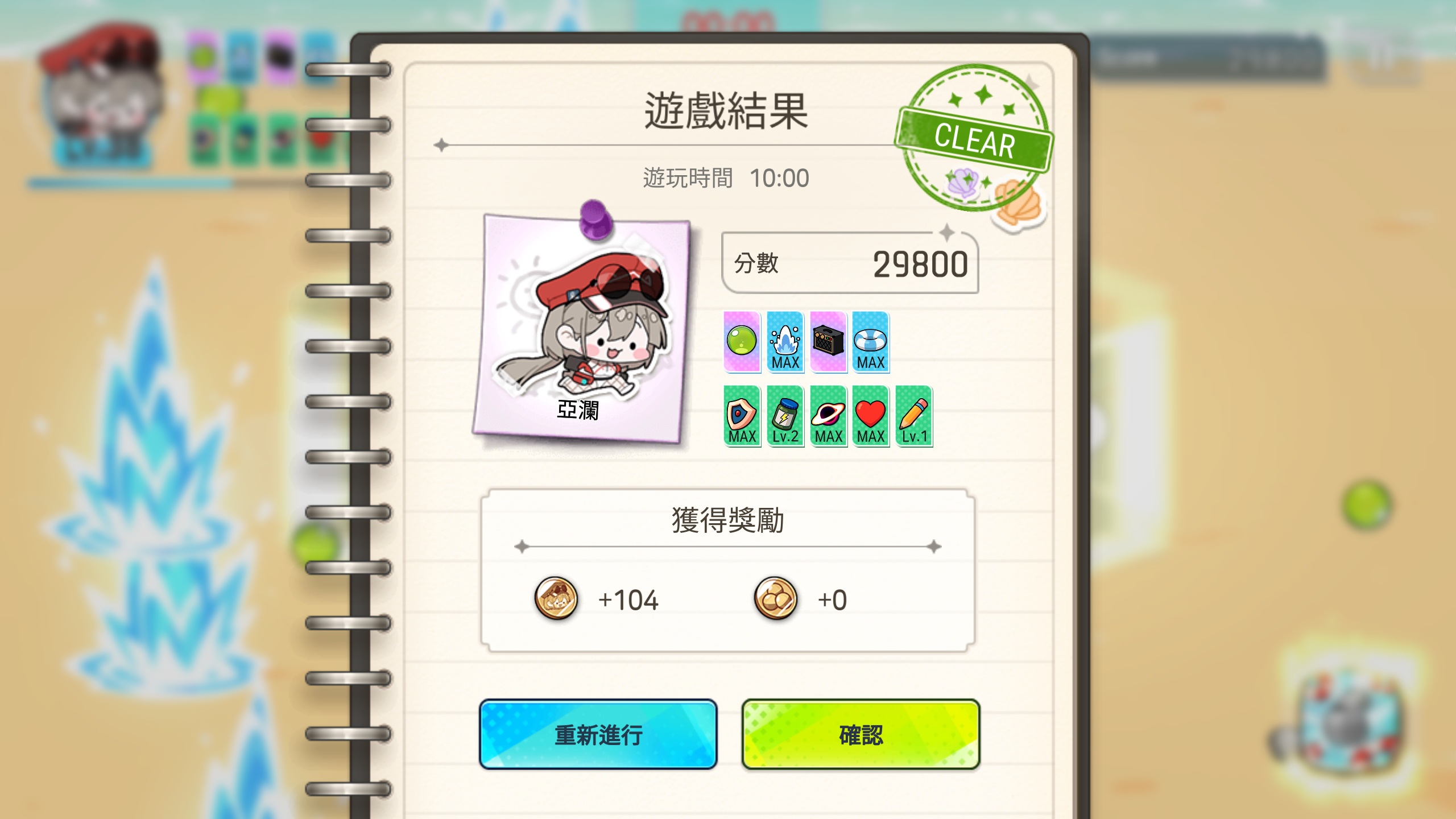The width and height of the screenshot is (1456, 819).
Task: Confirm results with the 確認 button
Action: tap(861, 734)
